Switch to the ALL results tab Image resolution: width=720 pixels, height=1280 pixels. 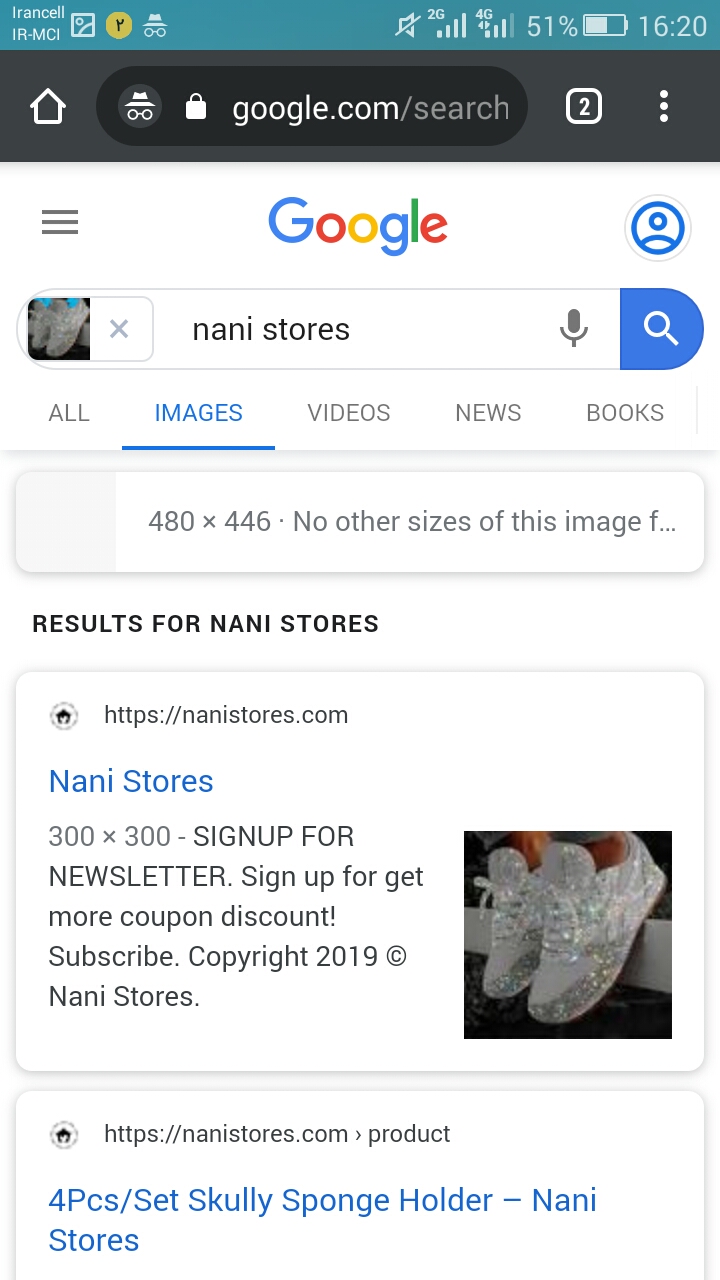pos(69,413)
